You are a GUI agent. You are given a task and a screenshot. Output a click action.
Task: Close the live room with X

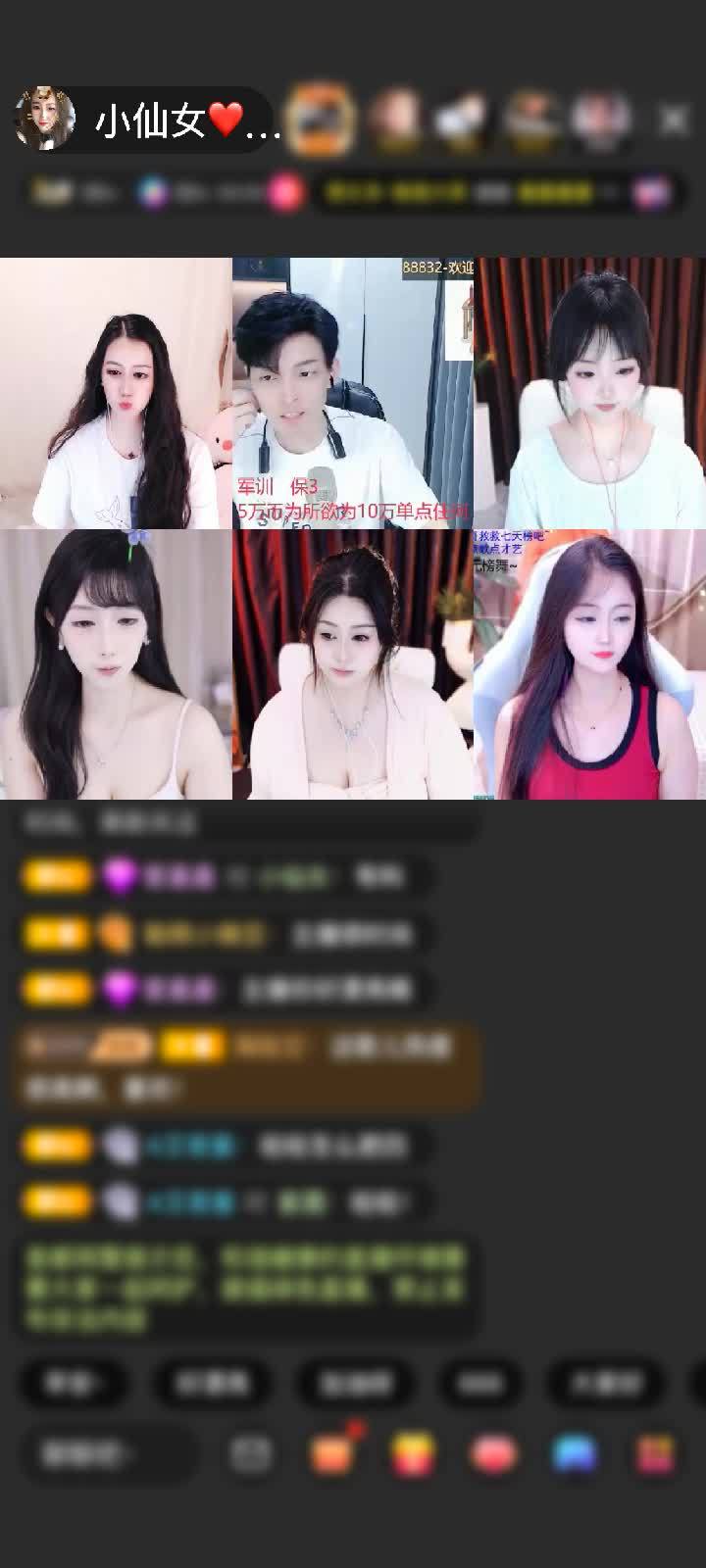coord(673,121)
